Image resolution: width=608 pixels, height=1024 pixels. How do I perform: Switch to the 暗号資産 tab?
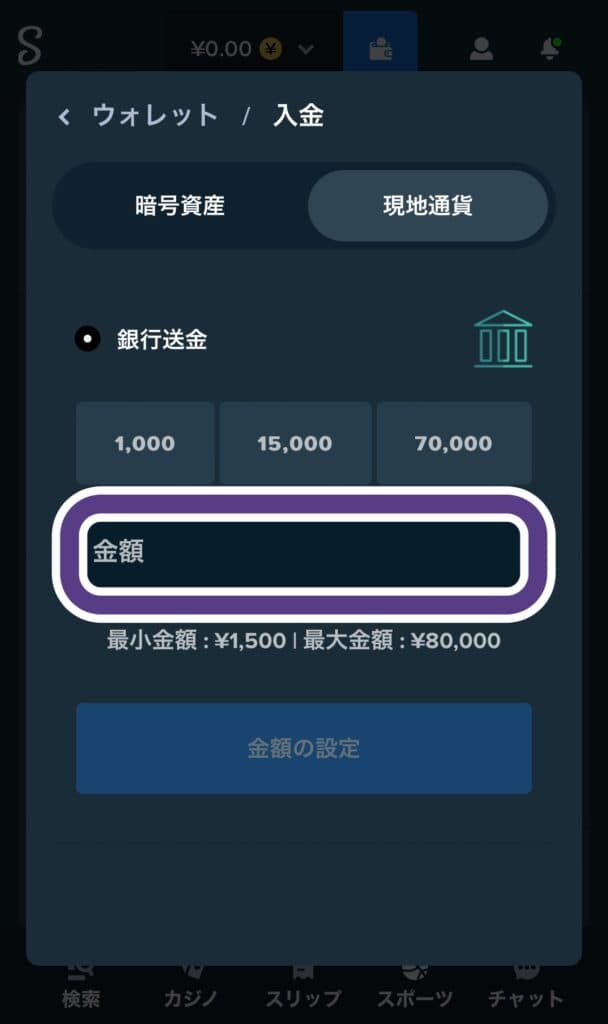pos(180,207)
